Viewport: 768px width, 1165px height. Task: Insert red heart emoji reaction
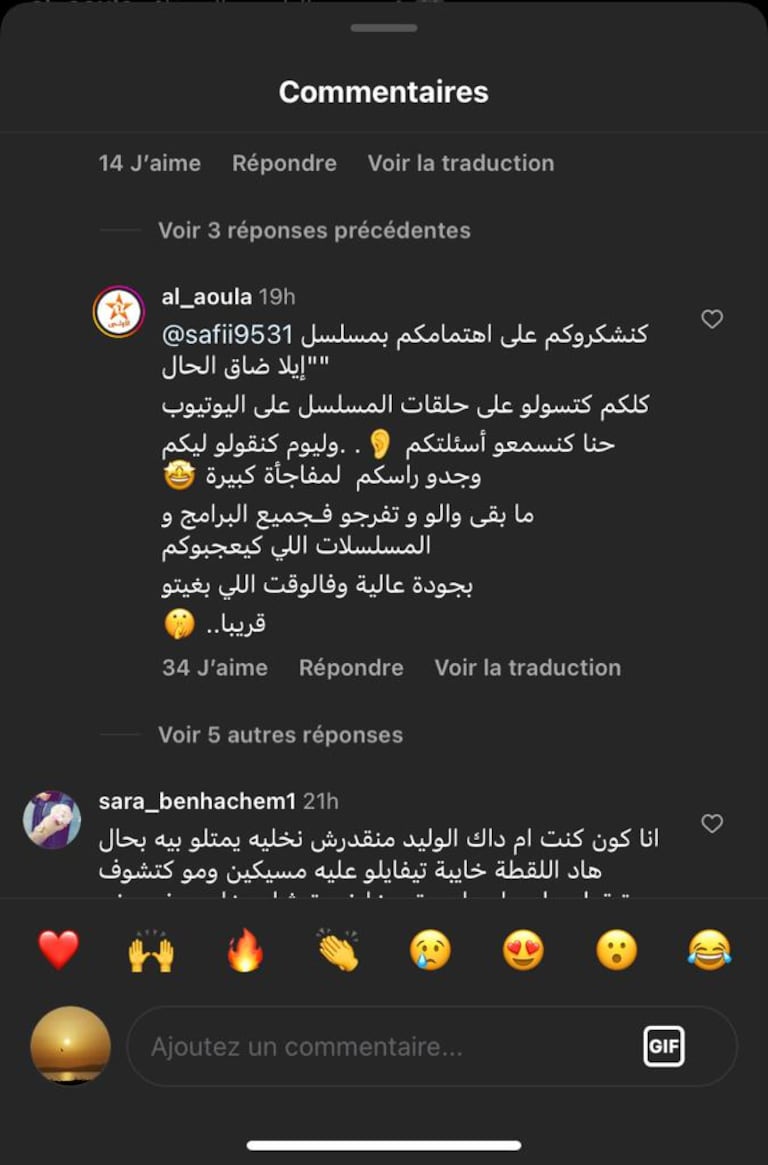pyautogui.click(x=58, y=949)
